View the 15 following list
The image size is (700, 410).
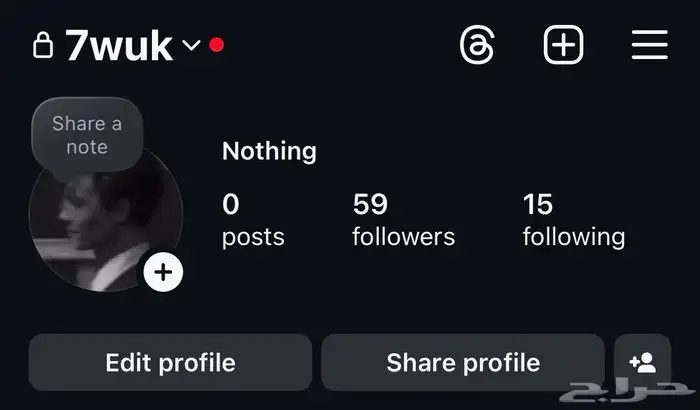point(573,220)
